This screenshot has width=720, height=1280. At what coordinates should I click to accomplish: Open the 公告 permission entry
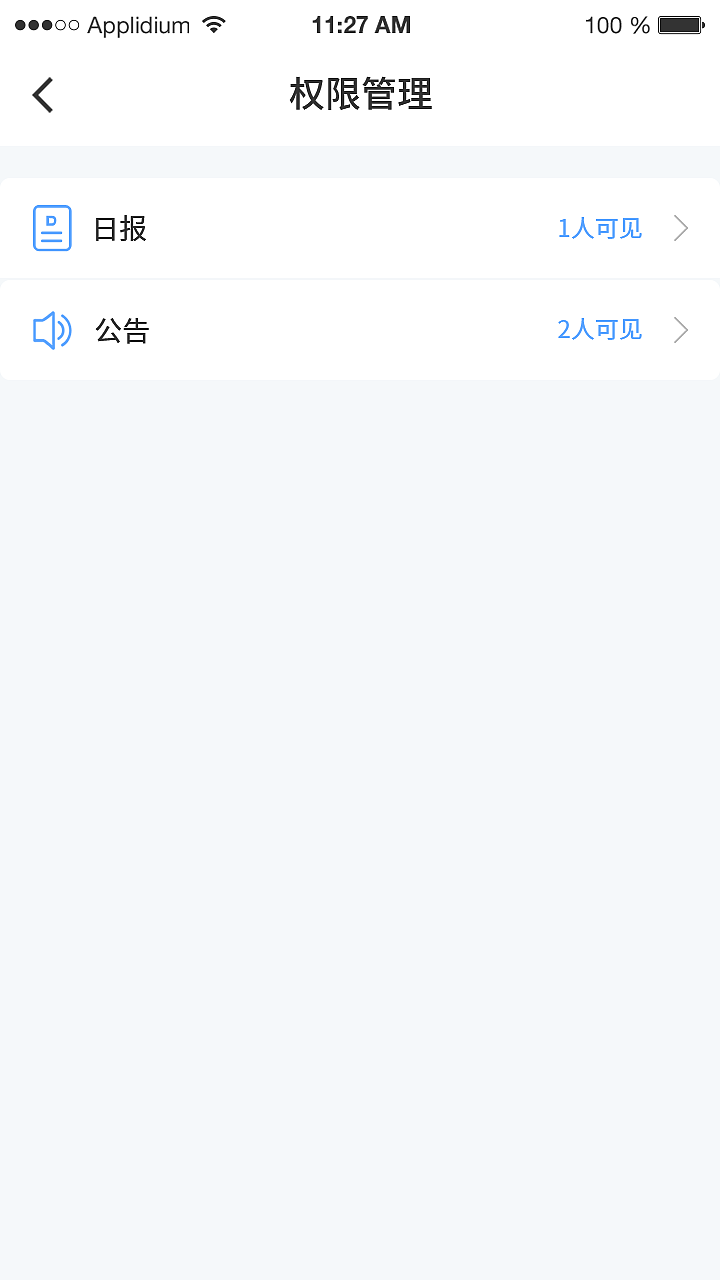point(360,330)
